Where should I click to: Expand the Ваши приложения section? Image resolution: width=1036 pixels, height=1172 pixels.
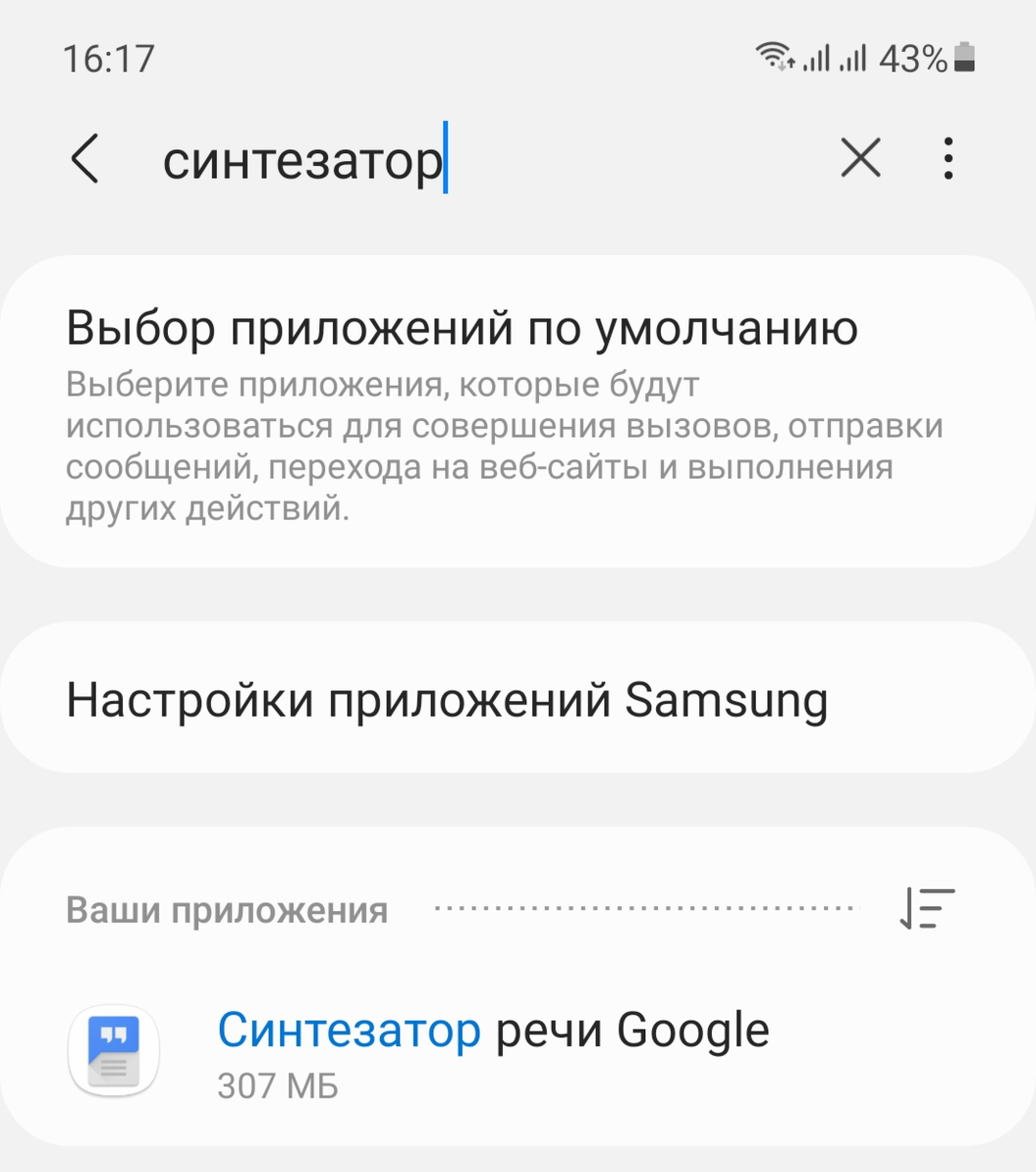227,910
